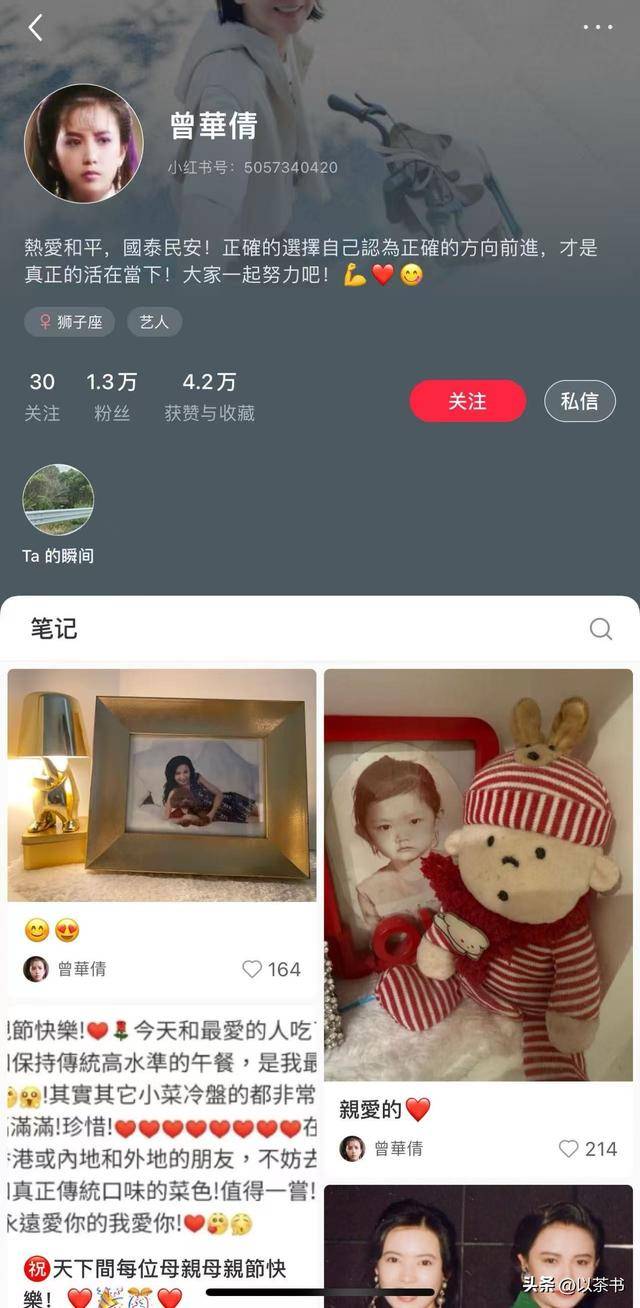View the 1.3万 粉丝 followers list

[112, 396]
